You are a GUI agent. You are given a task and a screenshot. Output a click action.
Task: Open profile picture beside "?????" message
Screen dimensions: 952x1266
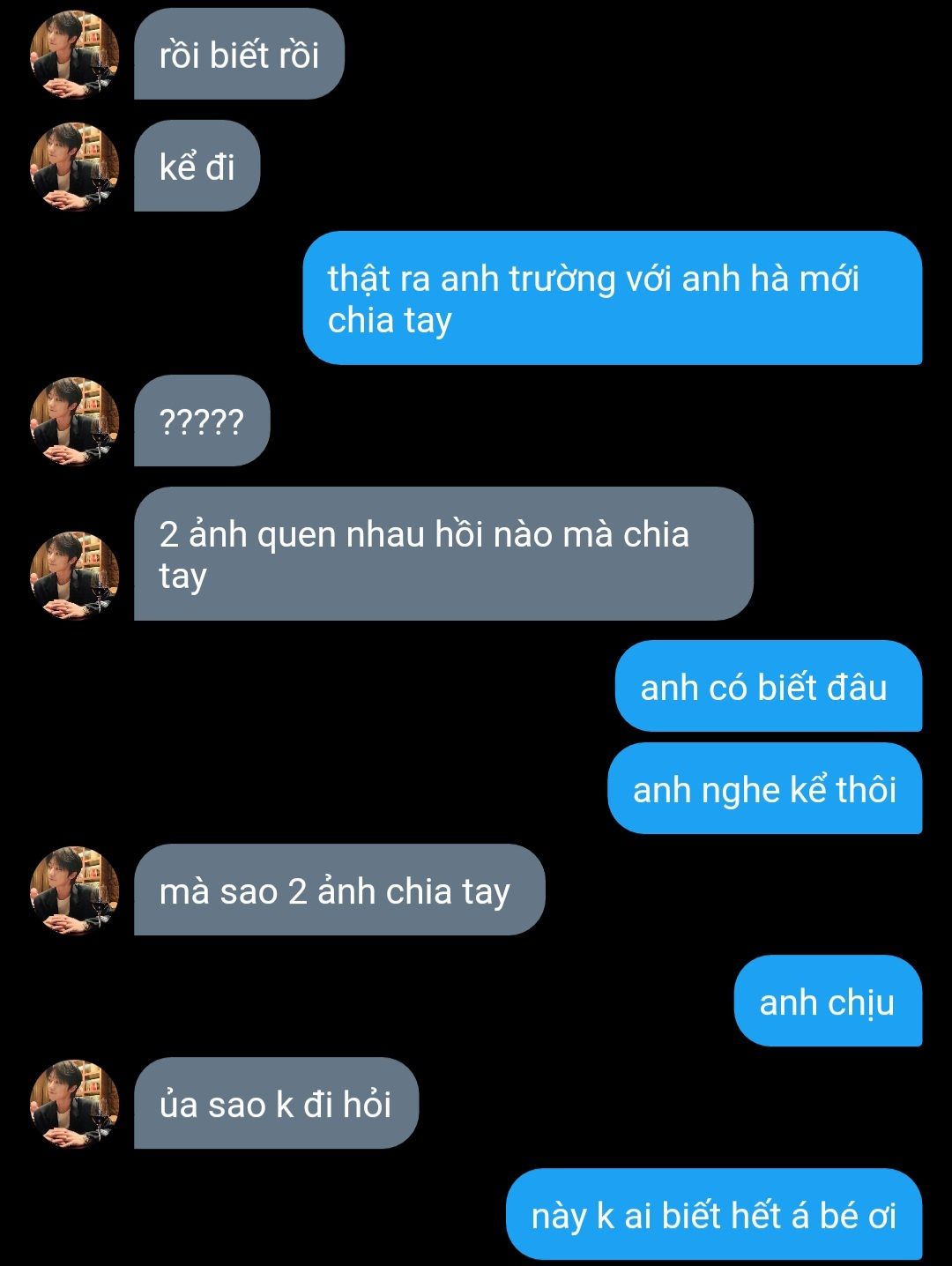click(x=74, y=421)
